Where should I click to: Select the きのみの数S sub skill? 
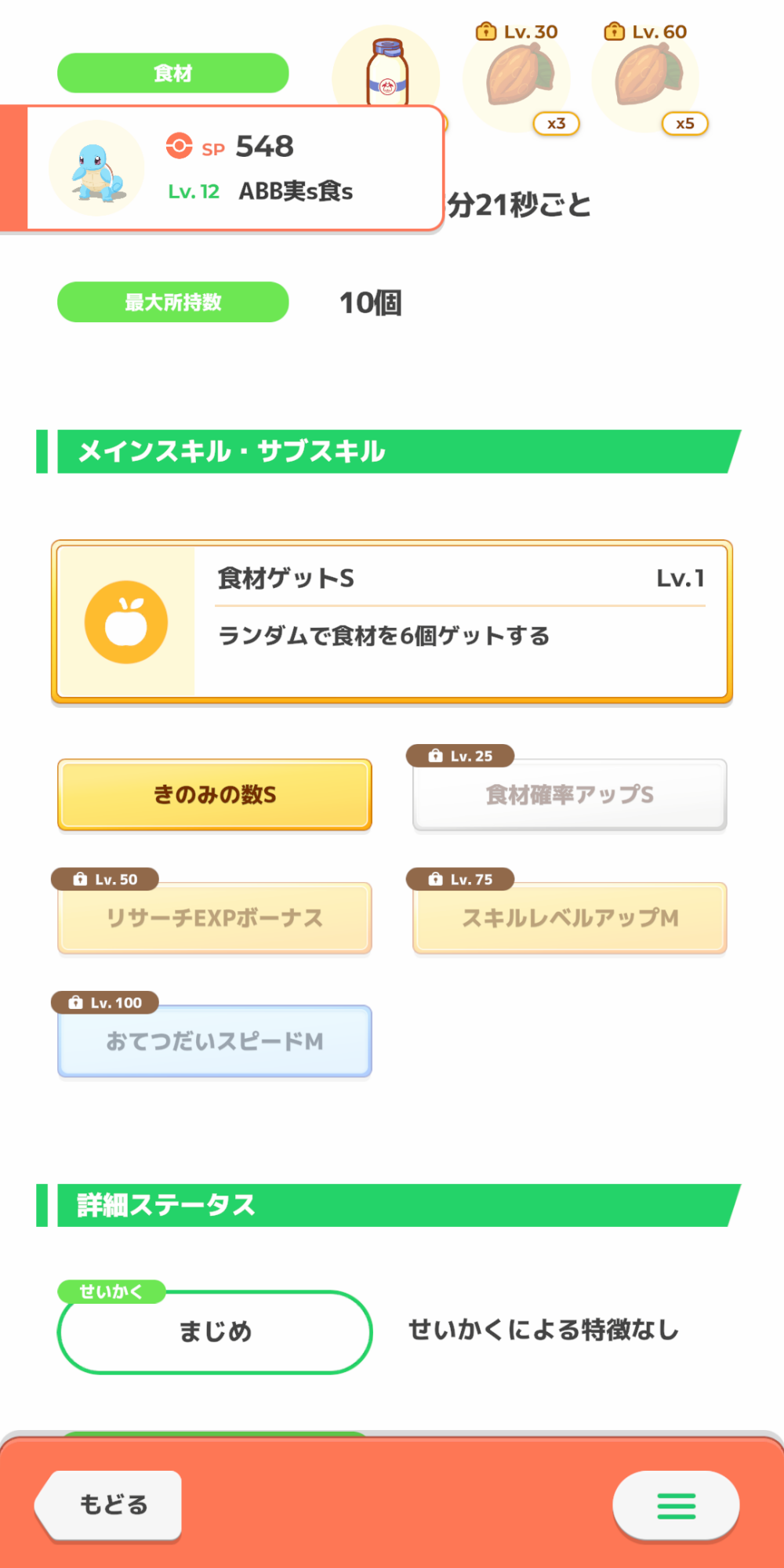[x=215, y=795]
